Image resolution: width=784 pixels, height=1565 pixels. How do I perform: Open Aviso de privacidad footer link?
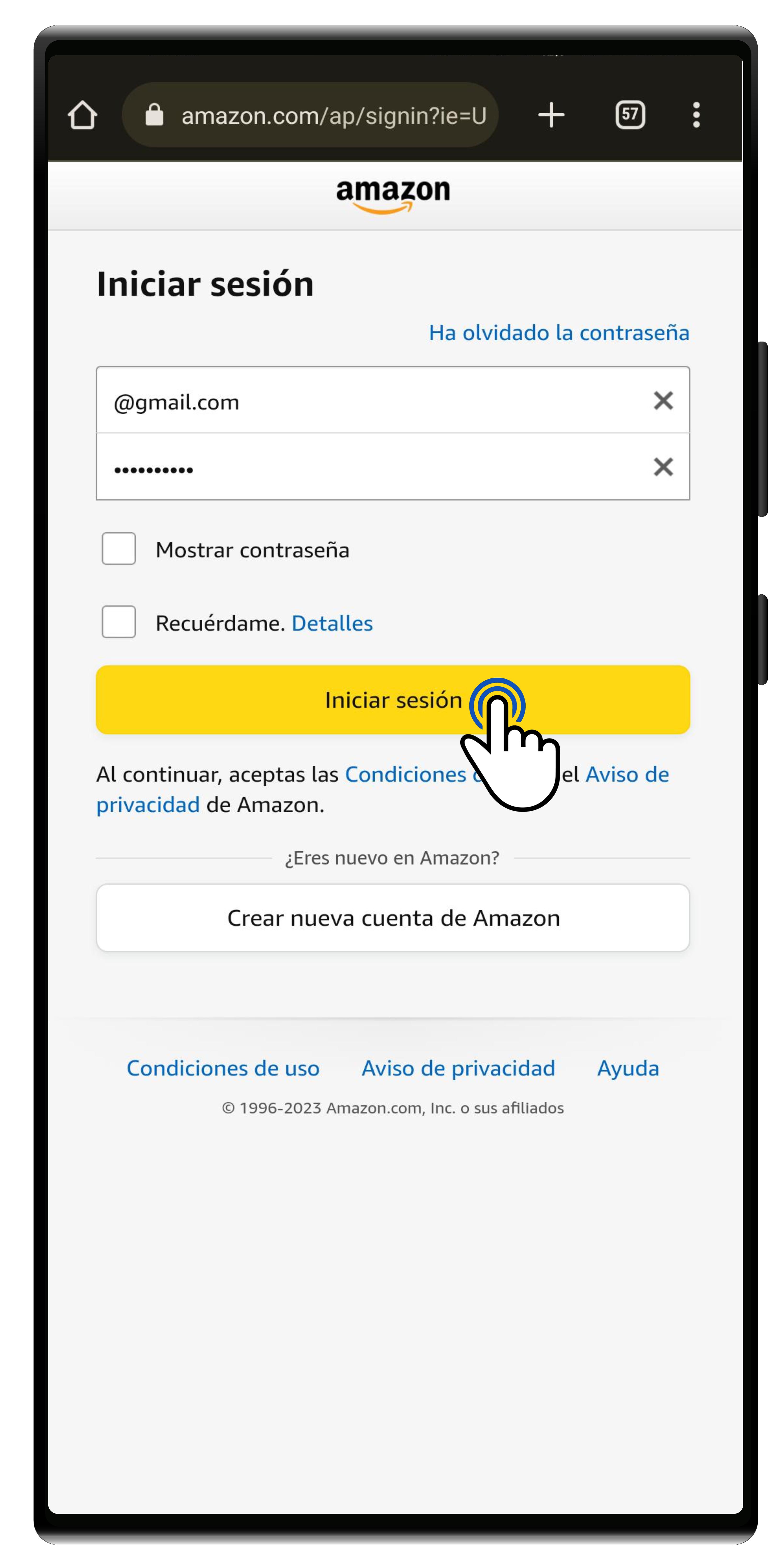click(458, 1068)
